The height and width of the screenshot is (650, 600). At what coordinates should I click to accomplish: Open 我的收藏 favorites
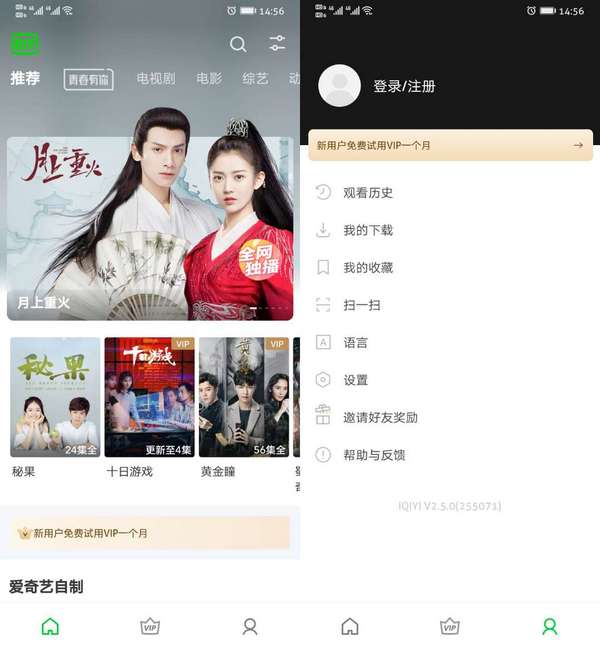(368, 268)
